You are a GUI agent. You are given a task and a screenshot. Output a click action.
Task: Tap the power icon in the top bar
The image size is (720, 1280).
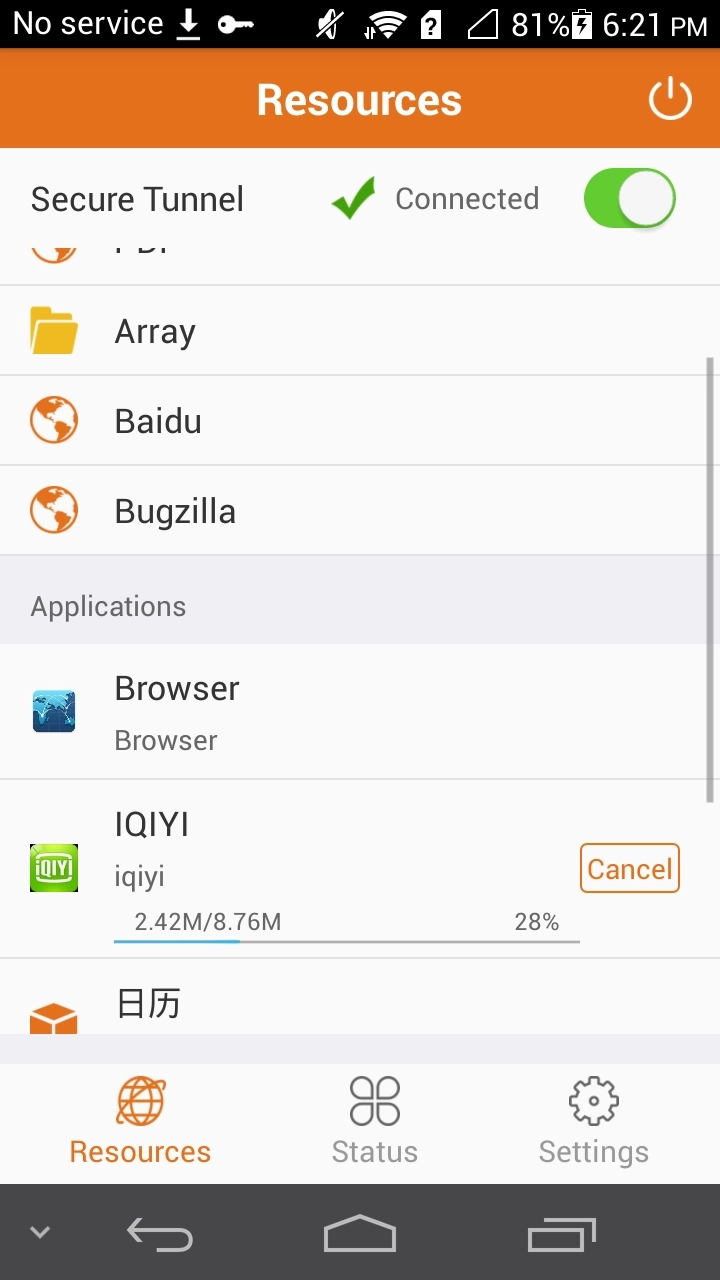[669, 98]
